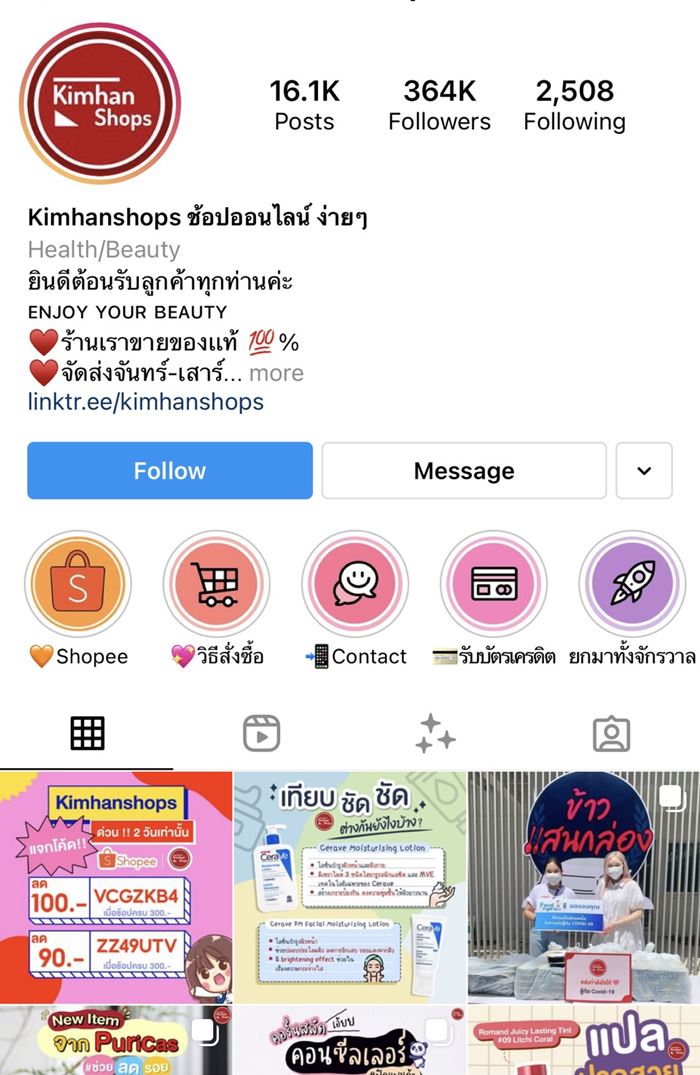Open the CeraVe lotion comparison post

click(350, 886)
